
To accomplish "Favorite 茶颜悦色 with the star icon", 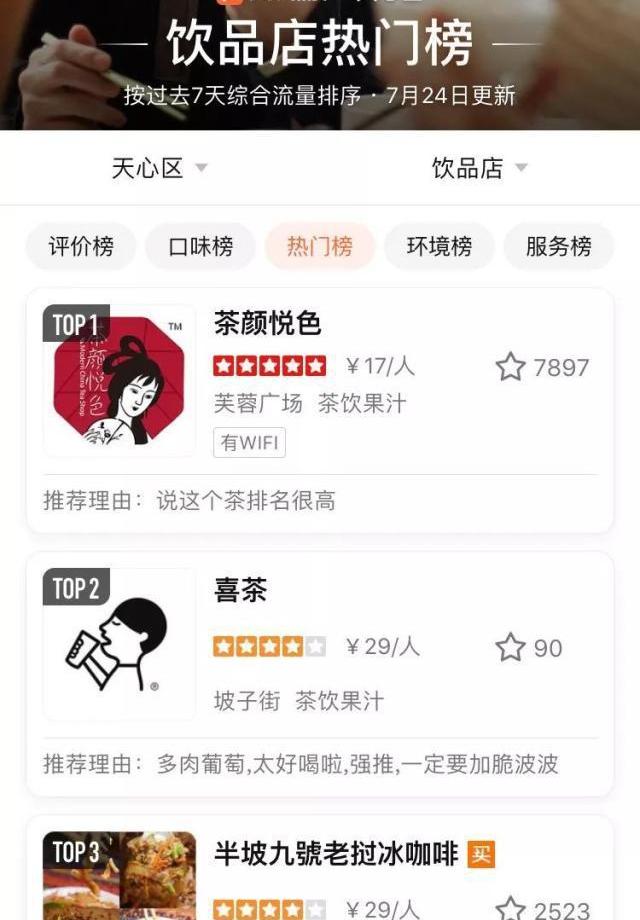I will click(x=511, y=367).
